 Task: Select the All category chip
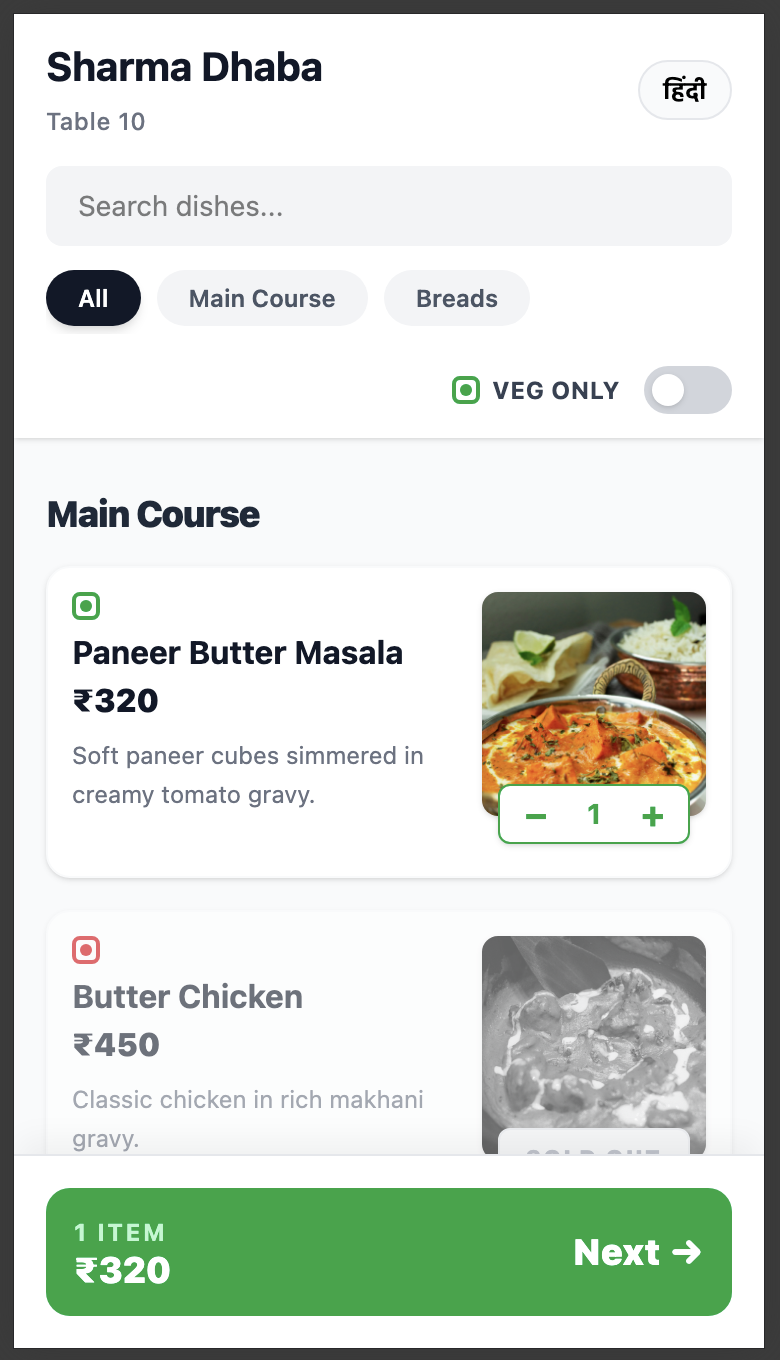coord(93,297)
